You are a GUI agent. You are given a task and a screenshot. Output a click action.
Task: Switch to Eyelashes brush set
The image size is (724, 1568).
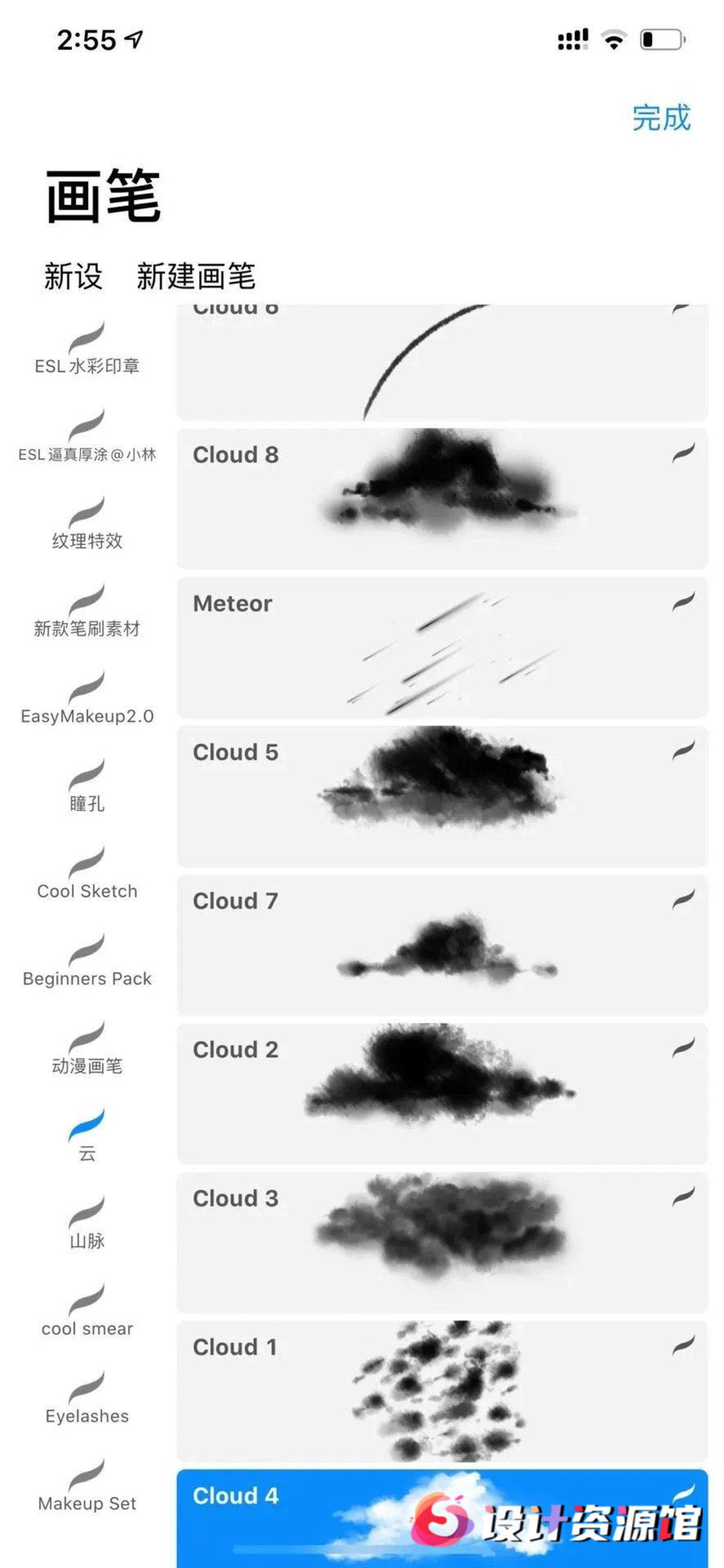pyautogui.click(x=87, y=1398)
